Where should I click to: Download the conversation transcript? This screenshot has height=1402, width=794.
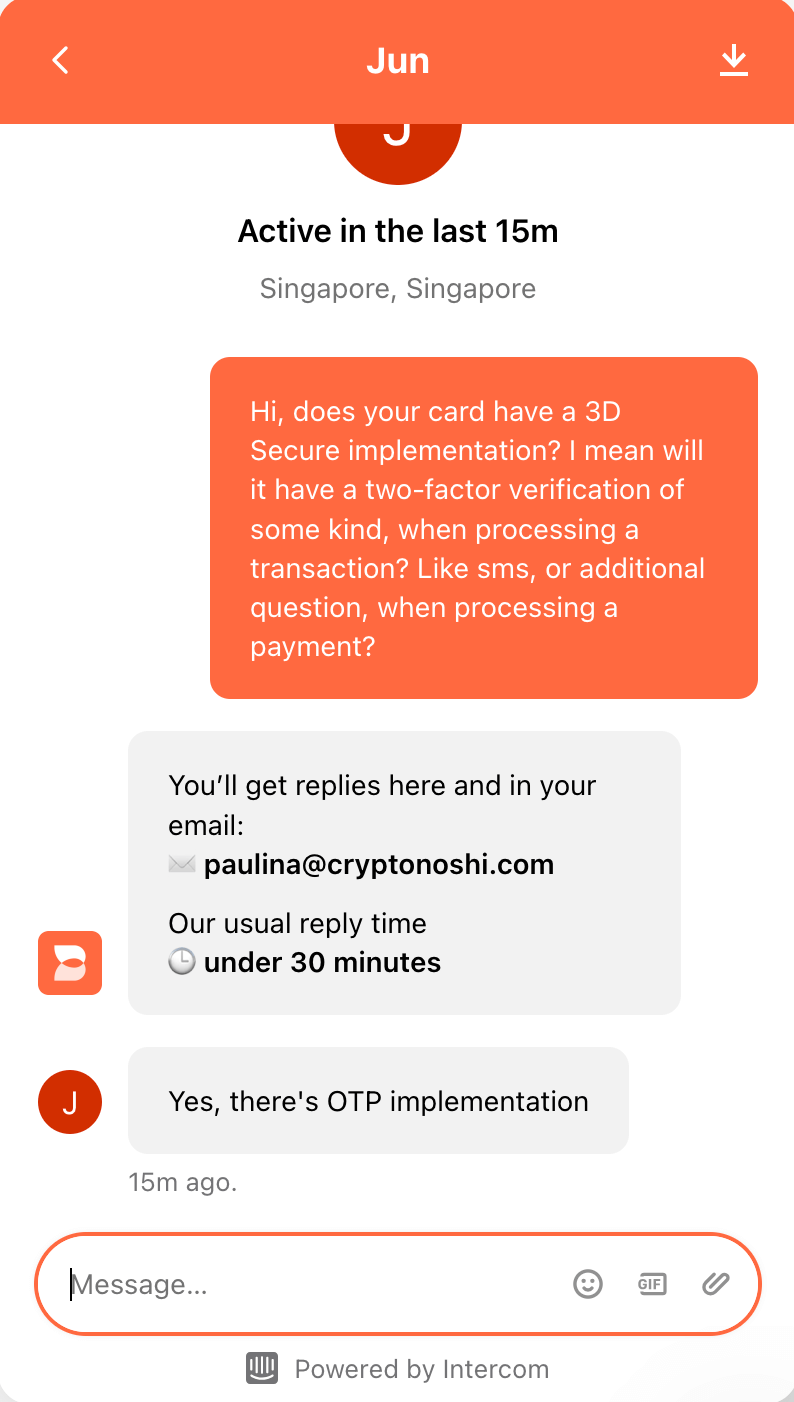734,61
